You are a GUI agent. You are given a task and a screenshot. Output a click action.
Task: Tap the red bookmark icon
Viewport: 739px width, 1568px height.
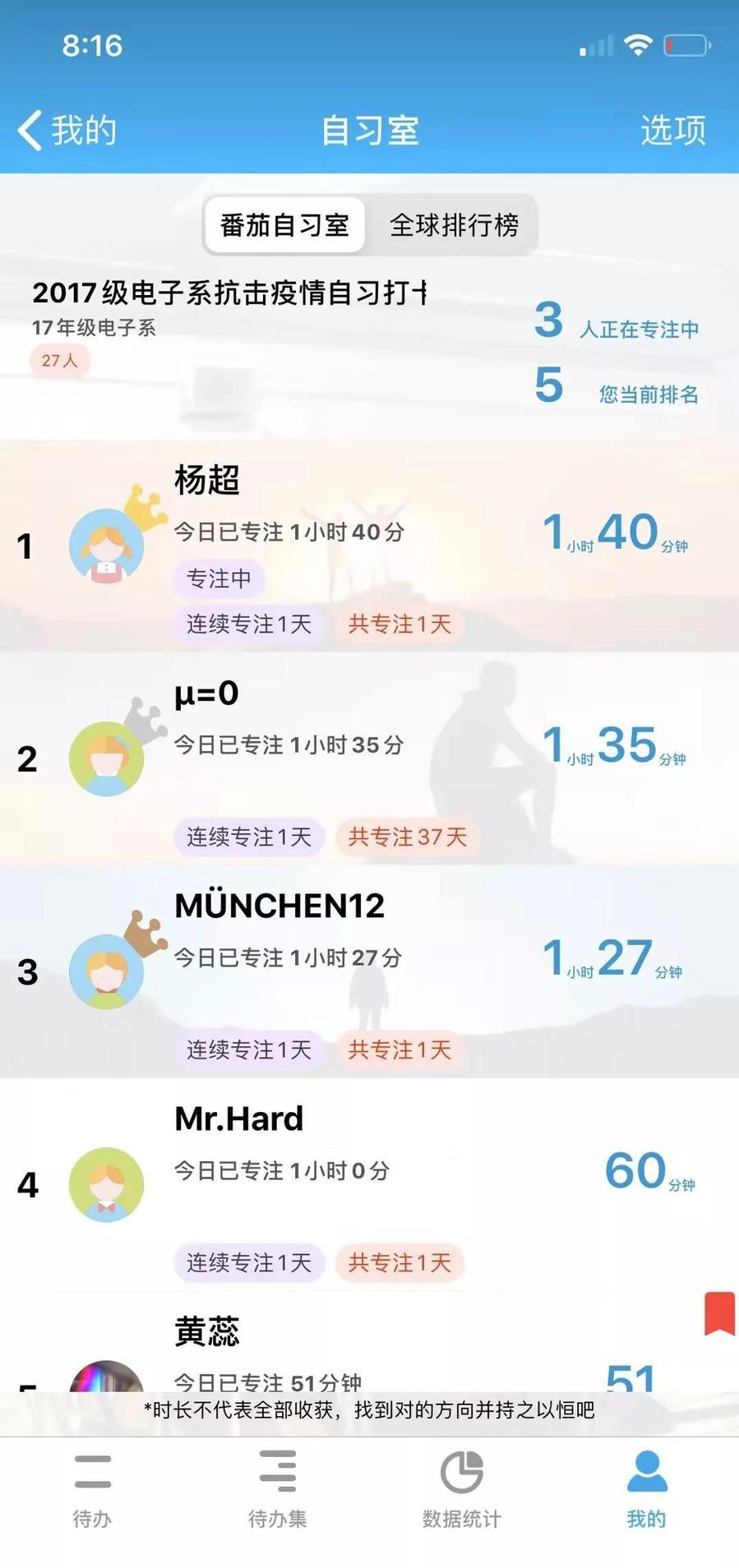719,1313
